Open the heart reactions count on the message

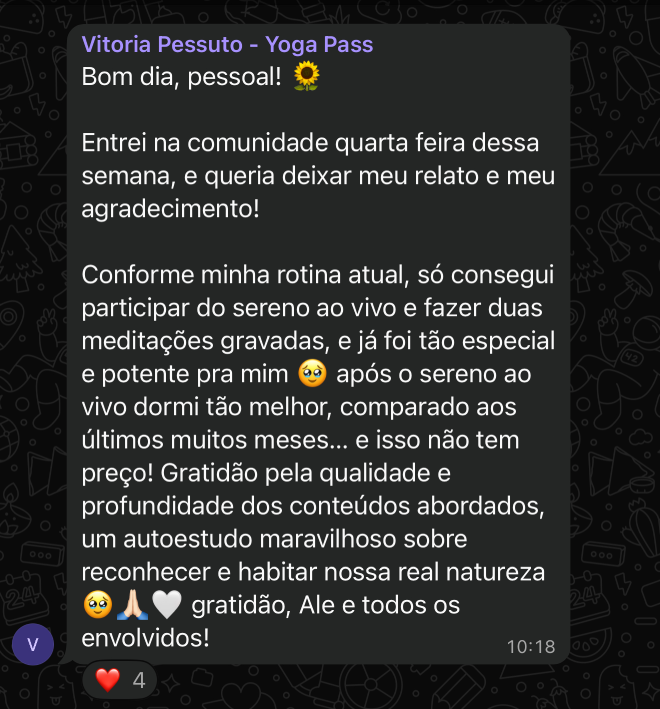click(x=119, y=681)
